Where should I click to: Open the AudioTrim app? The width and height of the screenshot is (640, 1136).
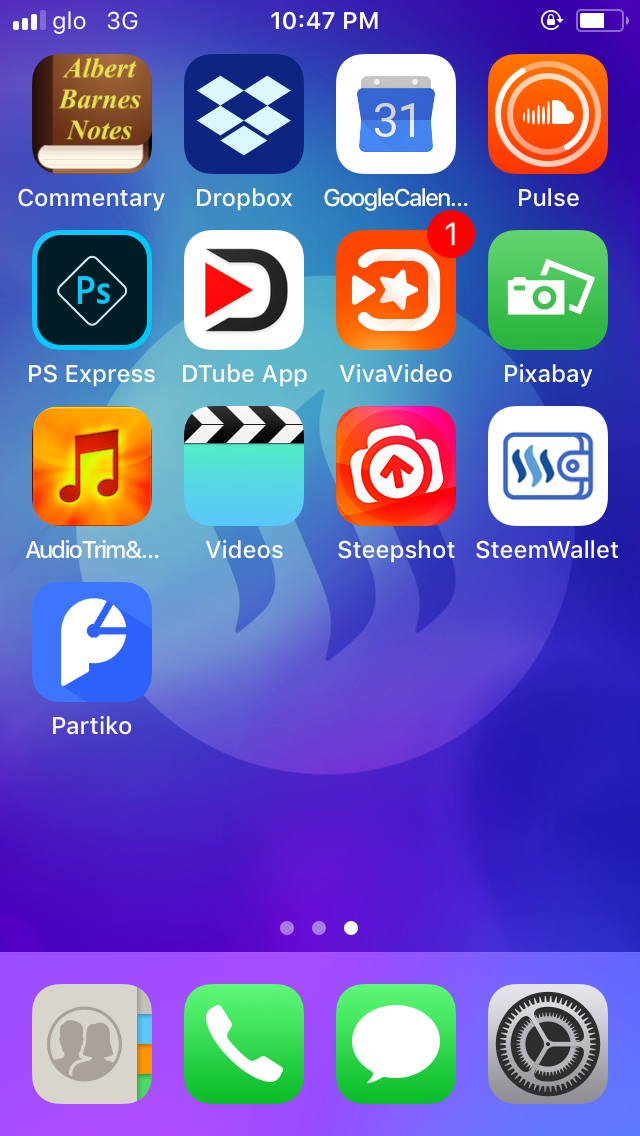pos(92,466)
